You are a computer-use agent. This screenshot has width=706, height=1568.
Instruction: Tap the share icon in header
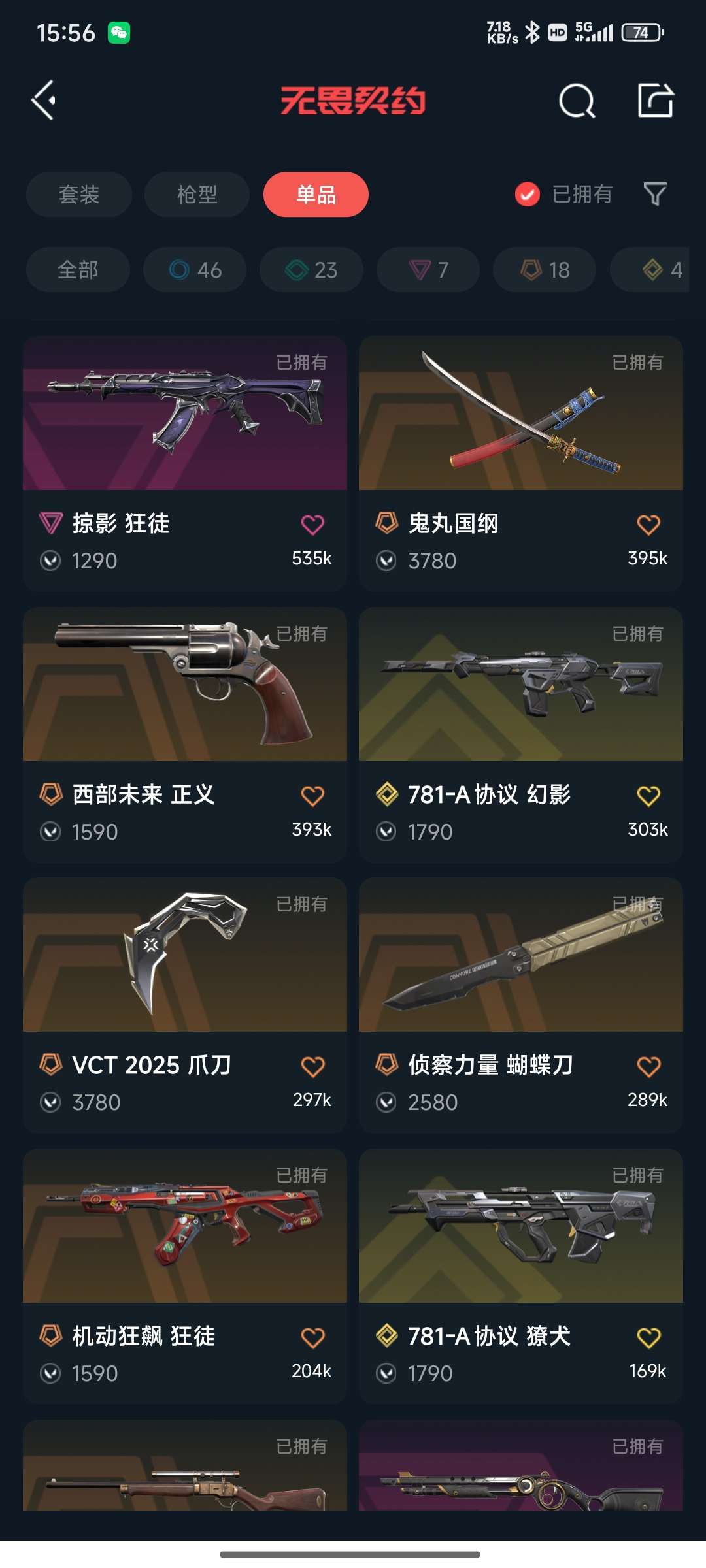pos(656,101)
